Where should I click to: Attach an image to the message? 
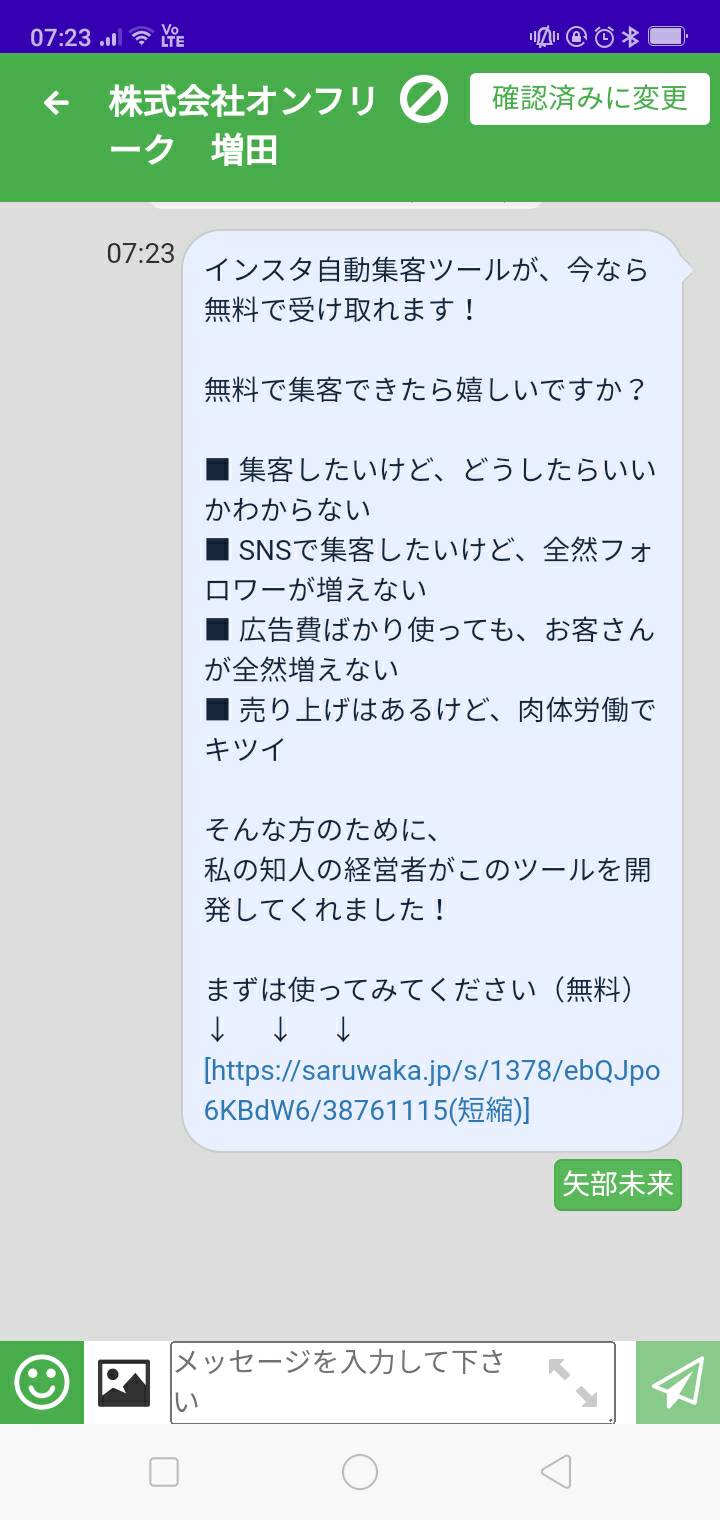coord(124,1383)
